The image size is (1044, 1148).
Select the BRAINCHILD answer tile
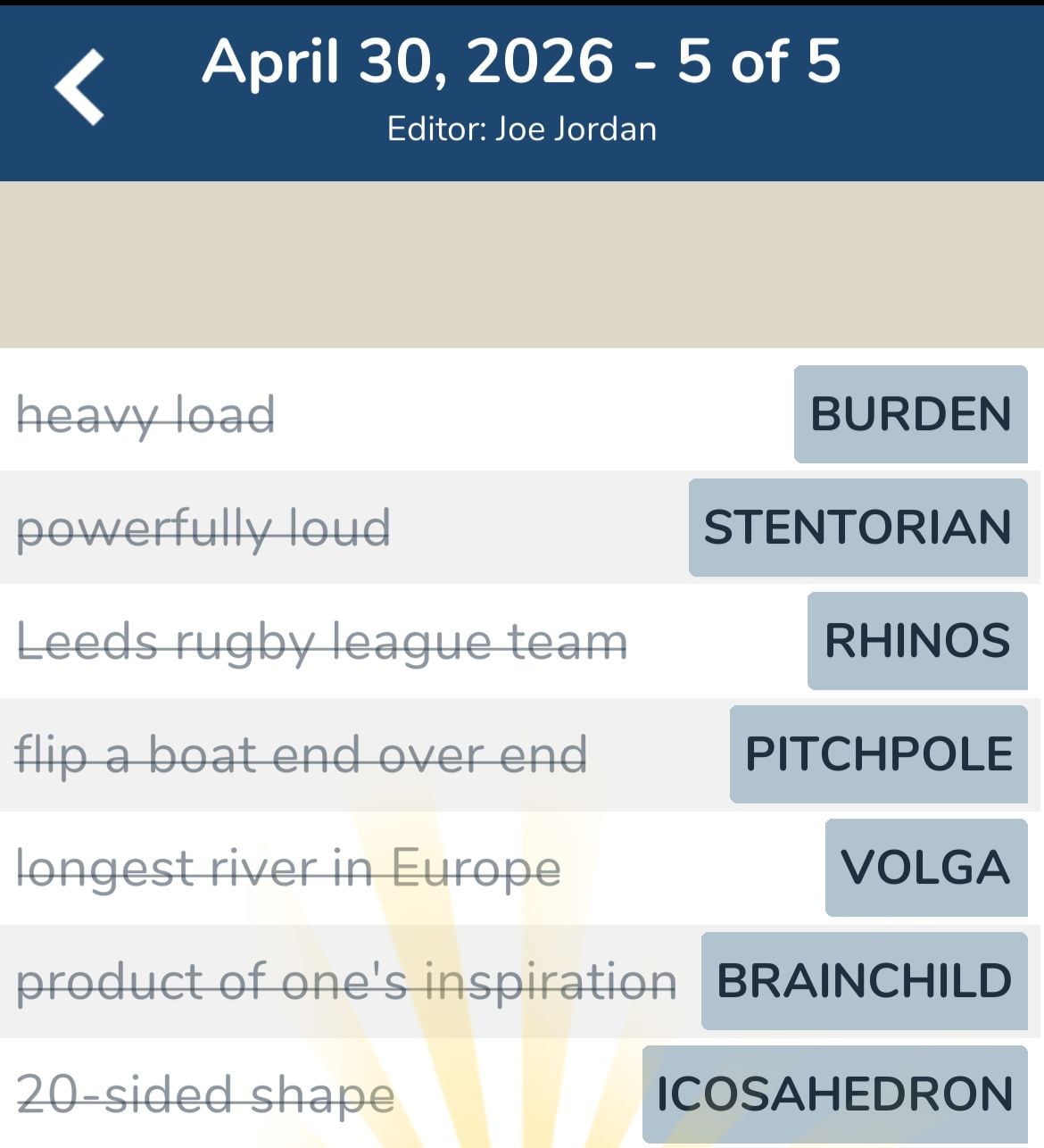[862, 979]
